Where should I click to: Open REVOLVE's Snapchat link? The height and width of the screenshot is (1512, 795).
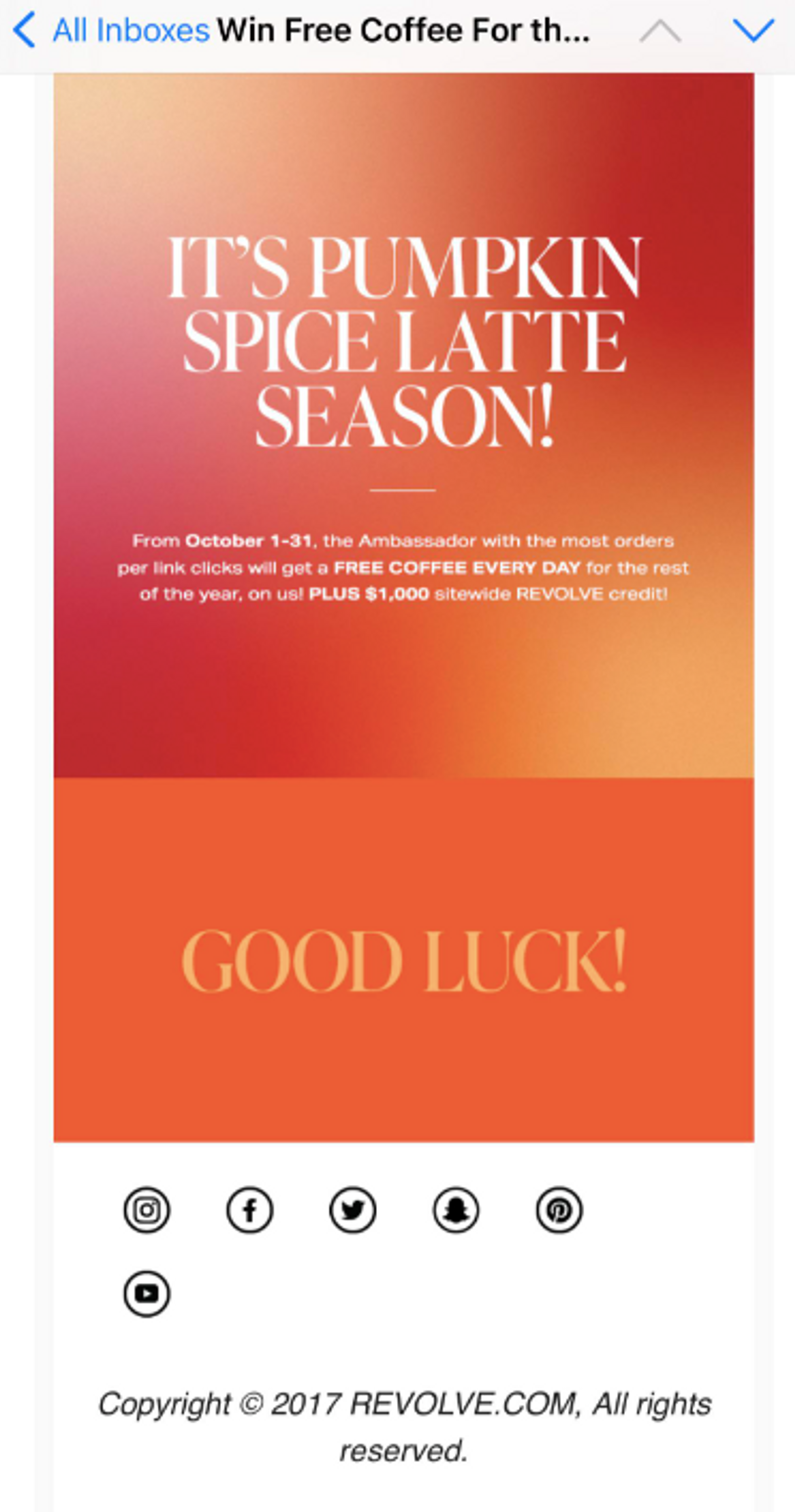(x=456, y=1210)
